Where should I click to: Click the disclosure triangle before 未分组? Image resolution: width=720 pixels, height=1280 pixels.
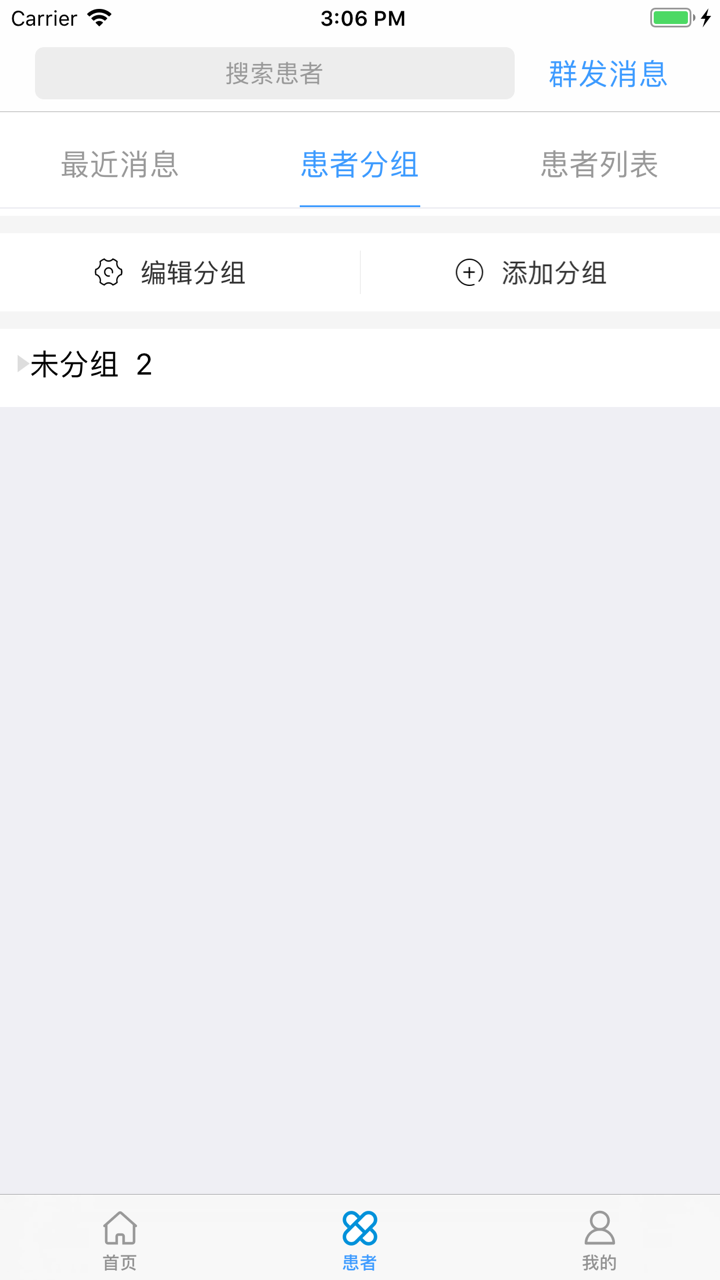coord(22,365)
